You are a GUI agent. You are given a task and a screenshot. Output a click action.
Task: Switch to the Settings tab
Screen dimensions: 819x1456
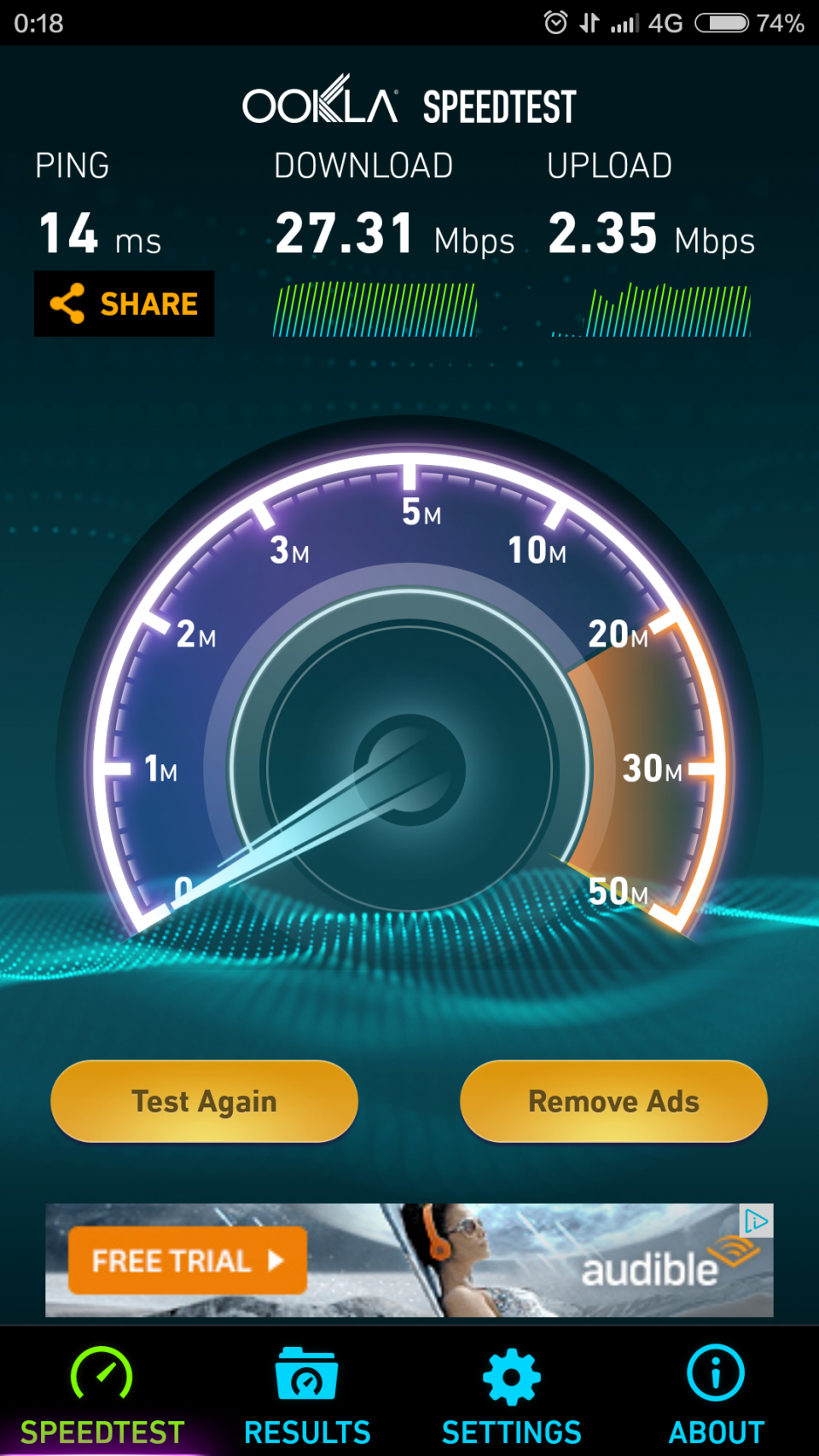pos(511,1395)
